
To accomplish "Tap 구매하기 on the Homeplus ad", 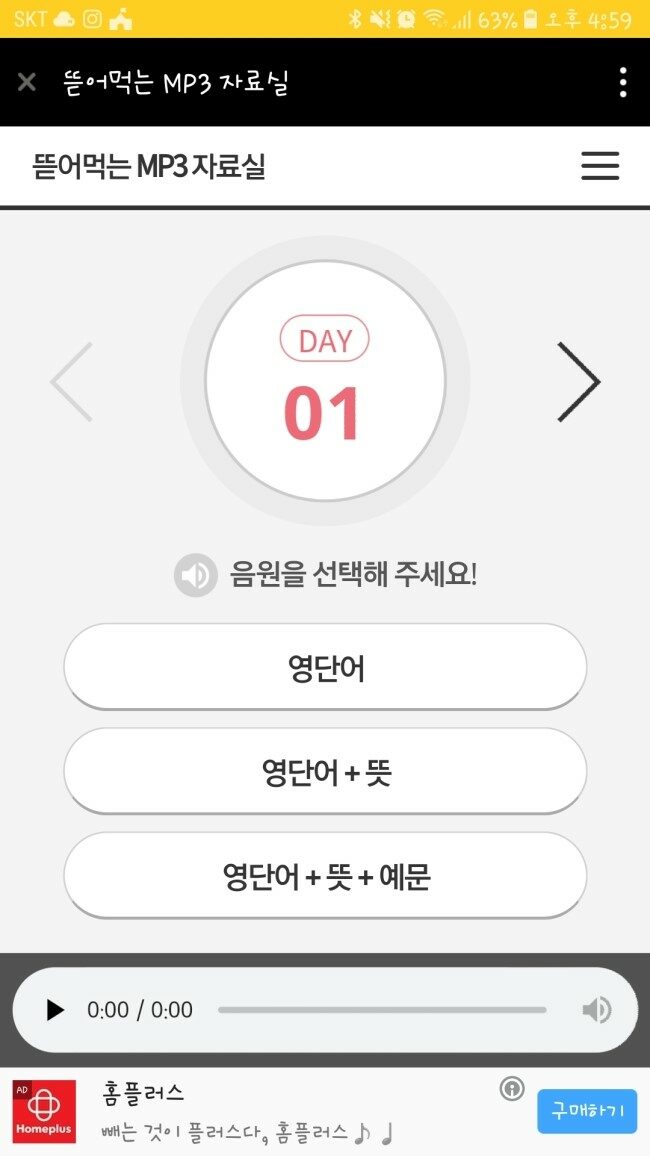I will [587, 1110].
